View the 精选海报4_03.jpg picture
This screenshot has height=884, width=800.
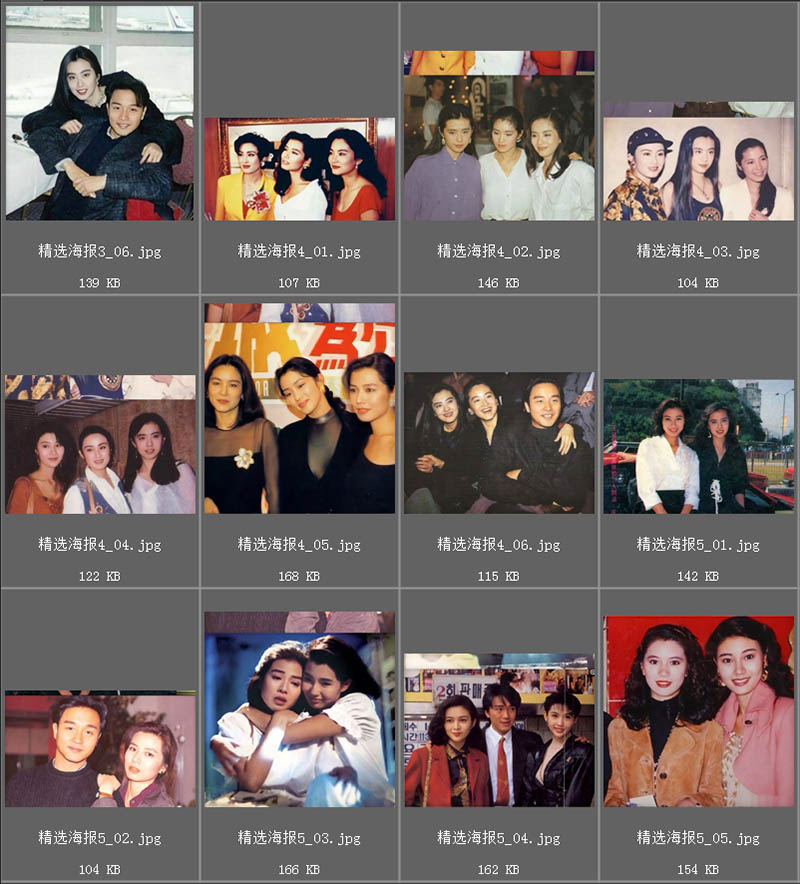(x=698, y=161)
